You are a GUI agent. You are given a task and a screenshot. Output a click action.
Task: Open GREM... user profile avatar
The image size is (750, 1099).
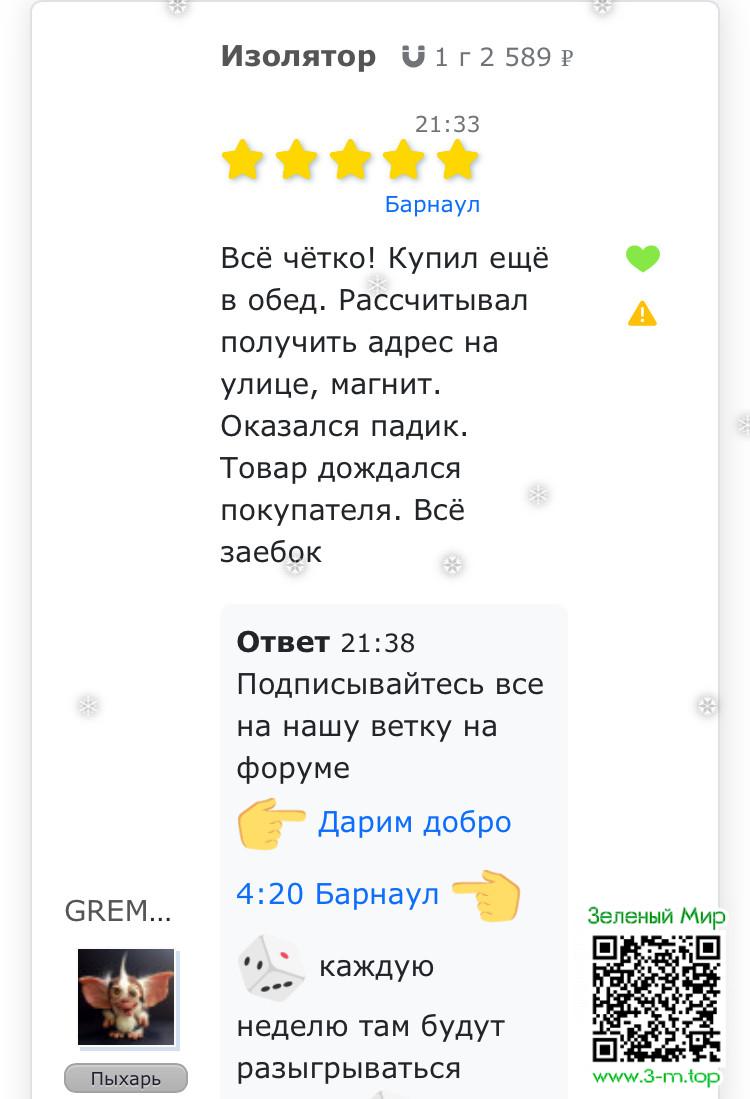click(x=126, y=997)
